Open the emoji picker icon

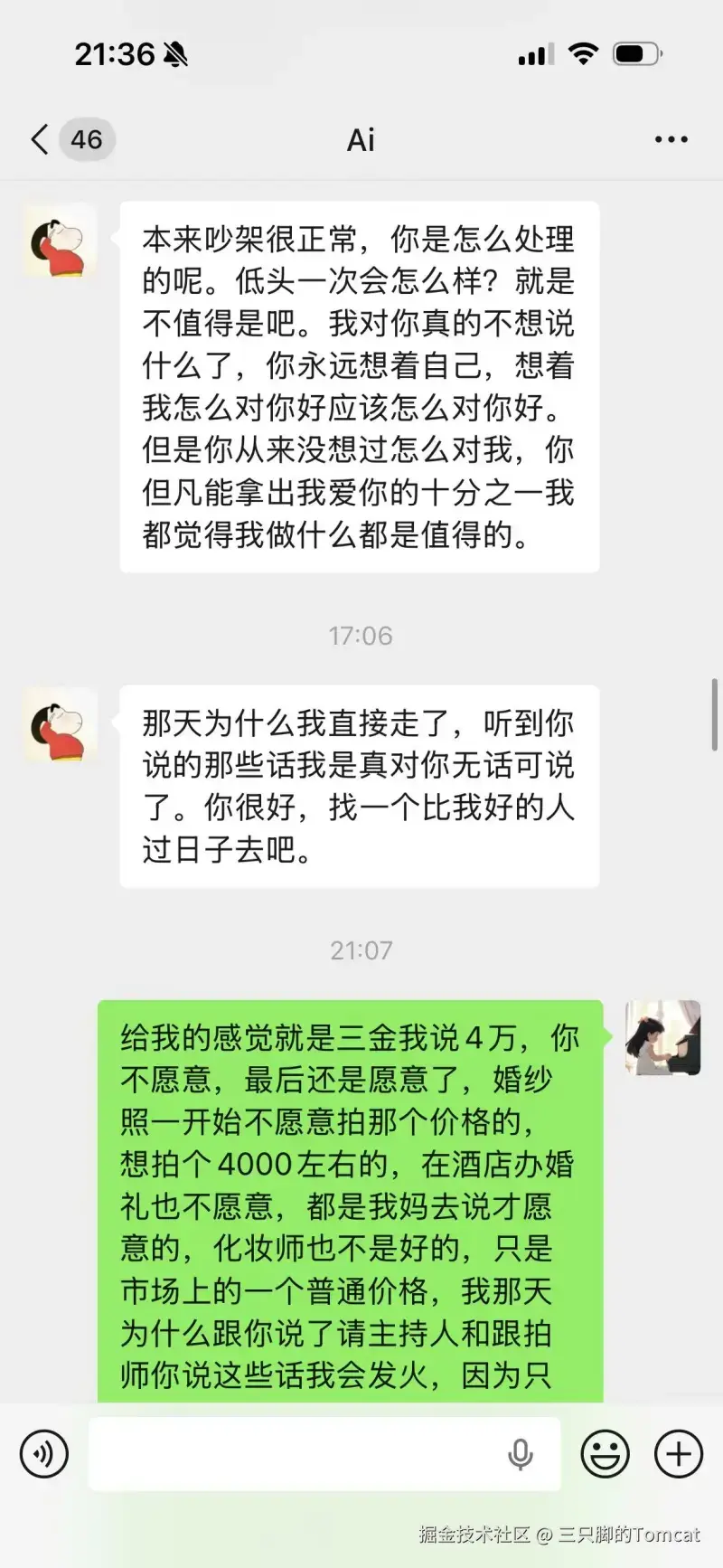pos(606,1453)
